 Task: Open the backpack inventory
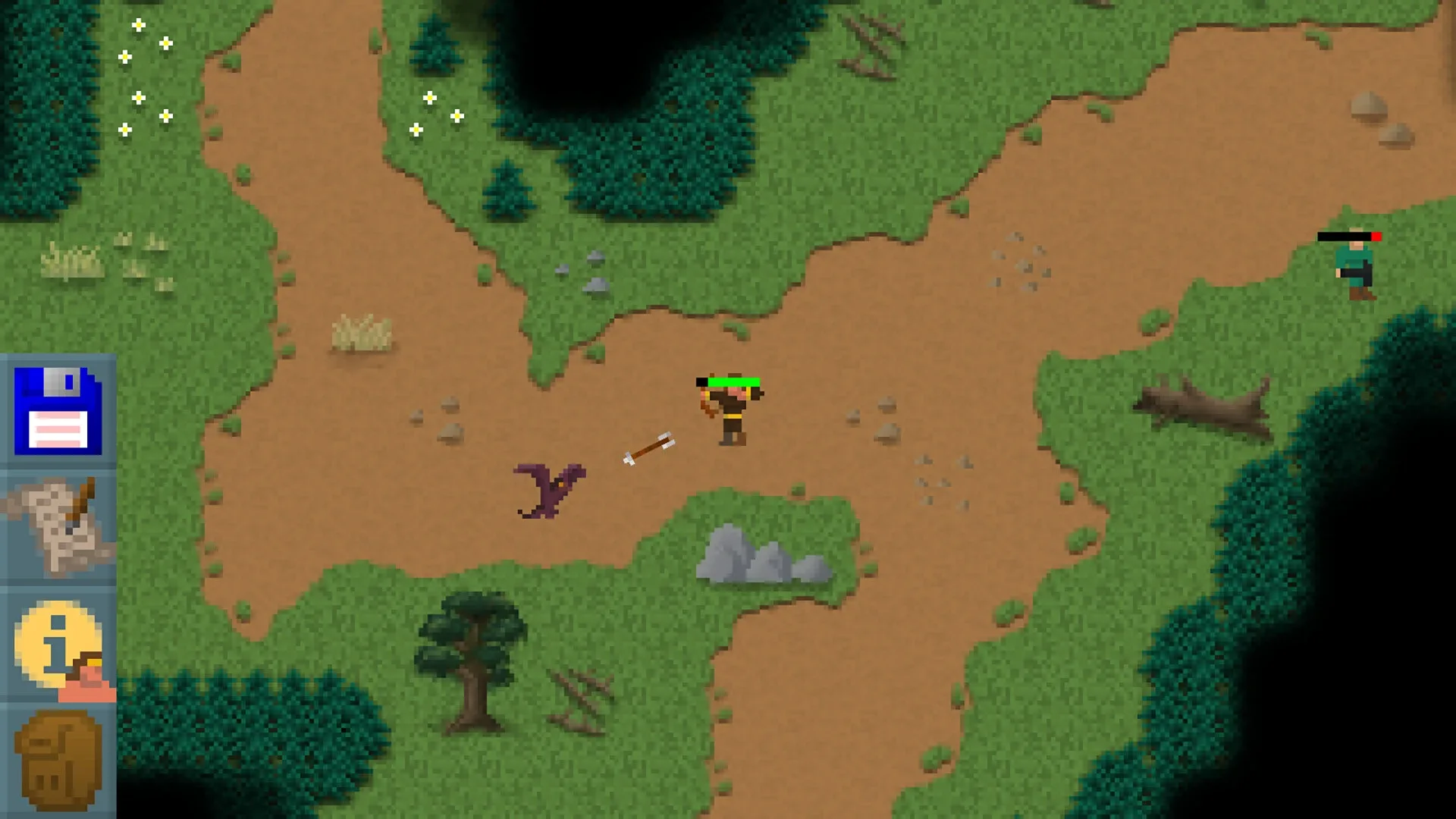59,761
